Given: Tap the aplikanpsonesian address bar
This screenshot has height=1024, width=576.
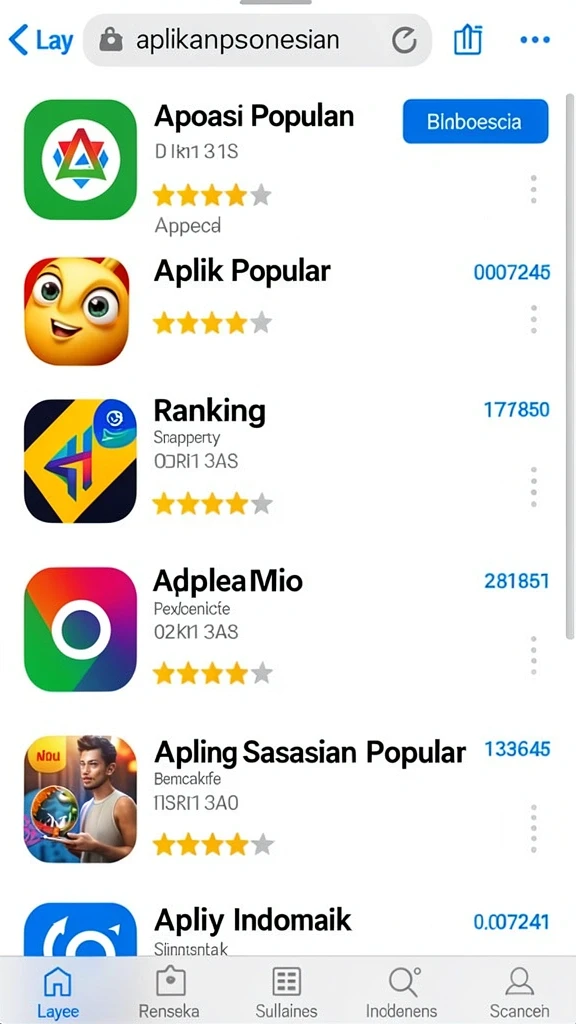Looking at the screenshot, I should tap(257, 40).
